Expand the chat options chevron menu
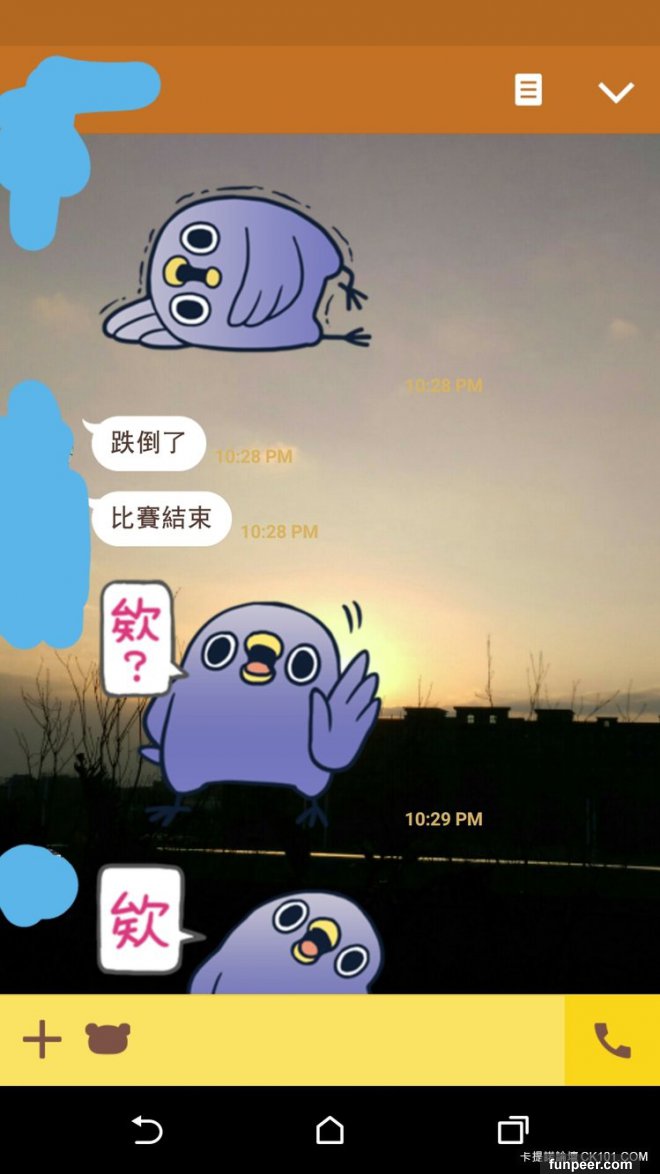The width and height of the screenshot is (660, 1174). [615, 92]
